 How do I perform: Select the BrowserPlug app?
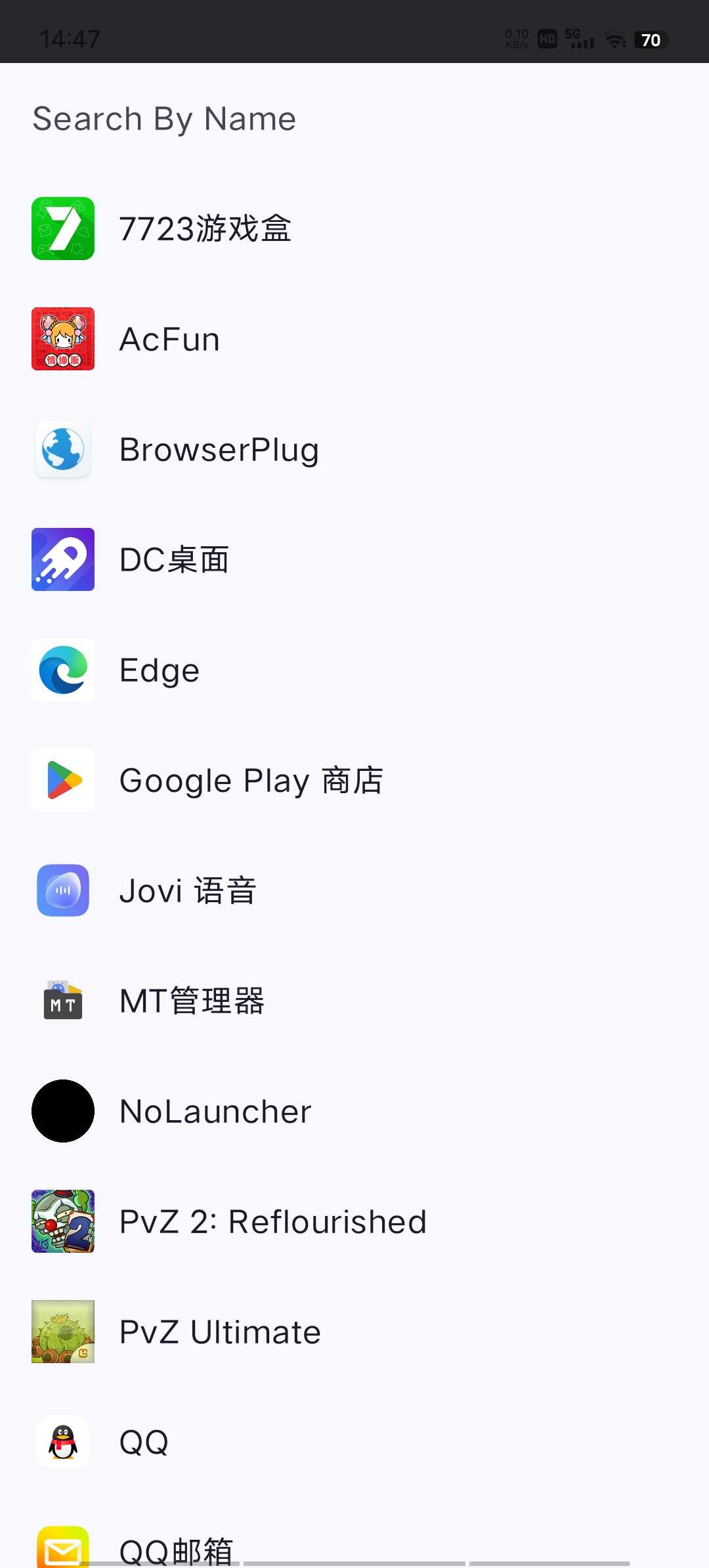(x=219, y=450)
